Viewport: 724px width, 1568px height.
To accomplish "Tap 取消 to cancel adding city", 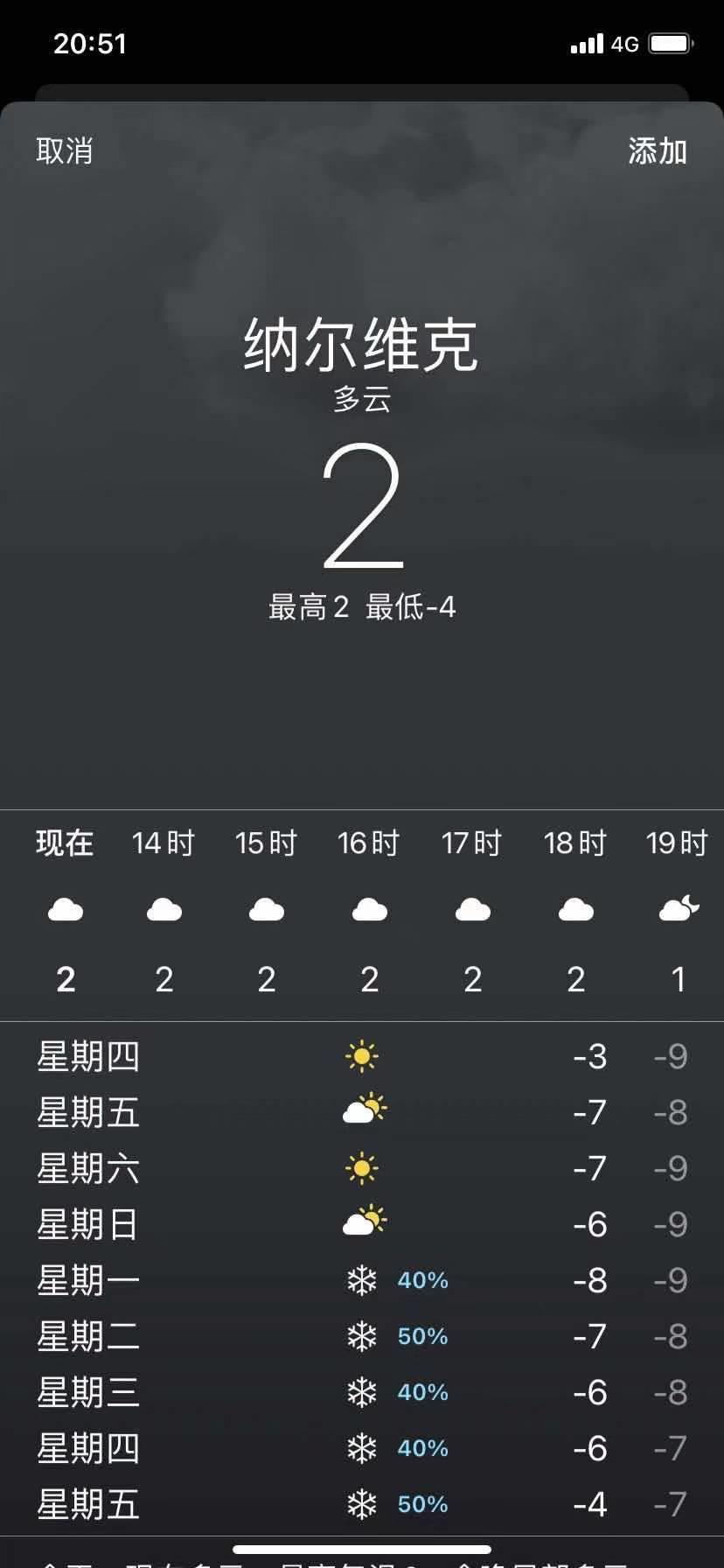I will [x=64, y=150].
